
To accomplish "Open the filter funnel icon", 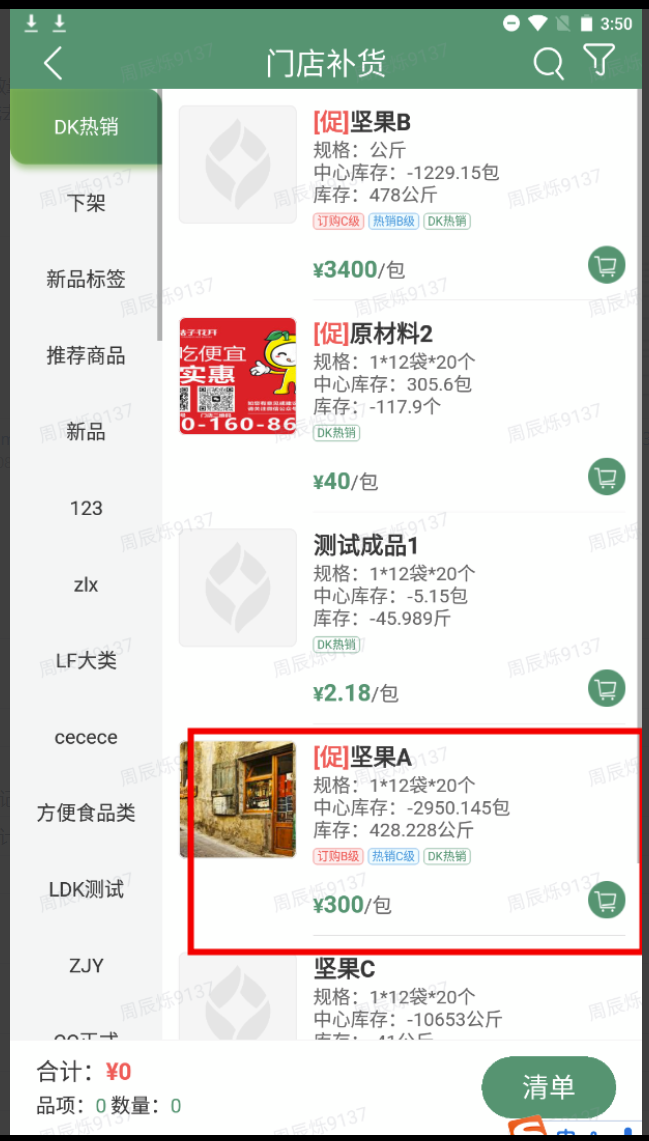I will click(600, 60).
